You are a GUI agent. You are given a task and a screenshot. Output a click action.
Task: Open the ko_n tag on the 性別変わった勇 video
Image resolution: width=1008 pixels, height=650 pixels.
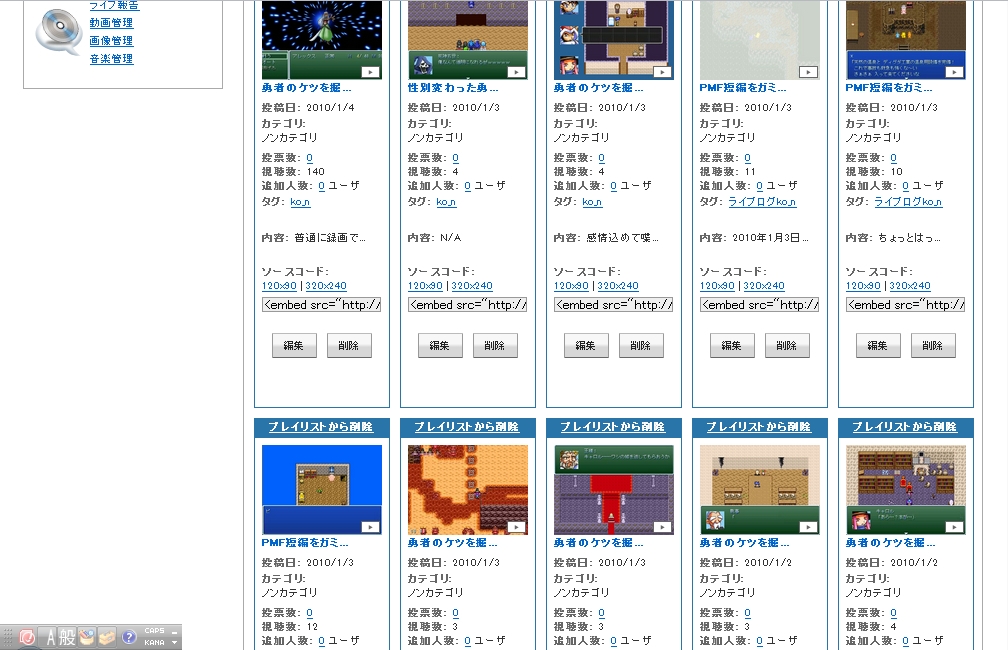446,202
